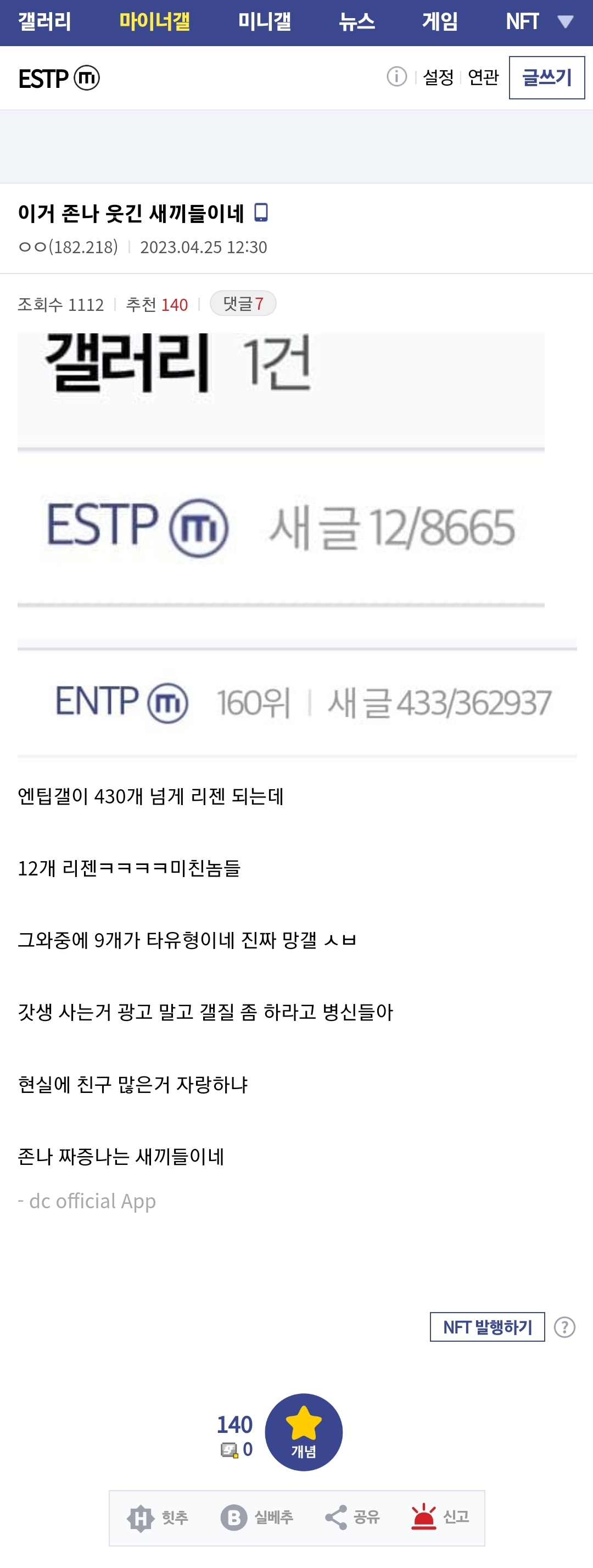
Task: Open 연관 related galleries
Action: pyautogui.click(x=483, y=77)
